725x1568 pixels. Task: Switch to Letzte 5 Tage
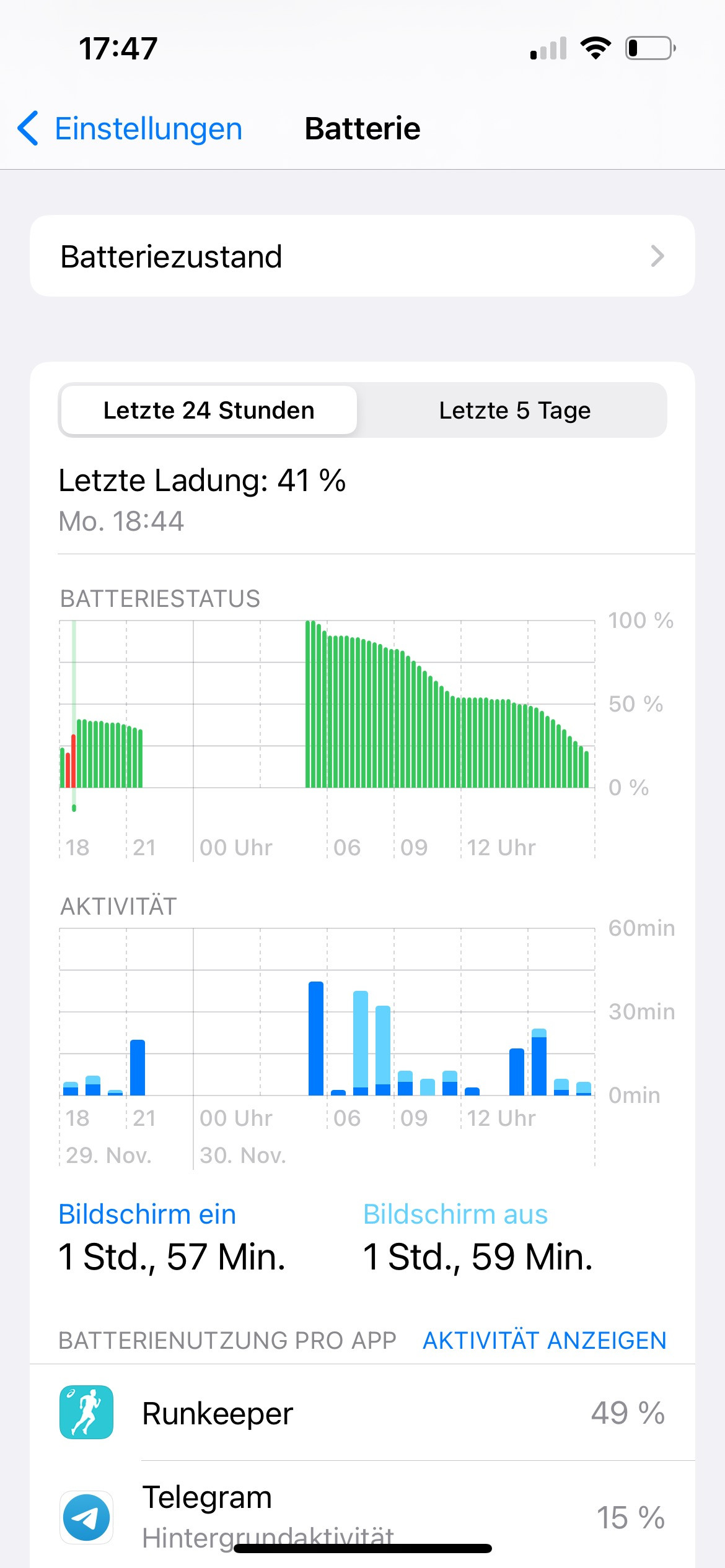click(514, 411)
